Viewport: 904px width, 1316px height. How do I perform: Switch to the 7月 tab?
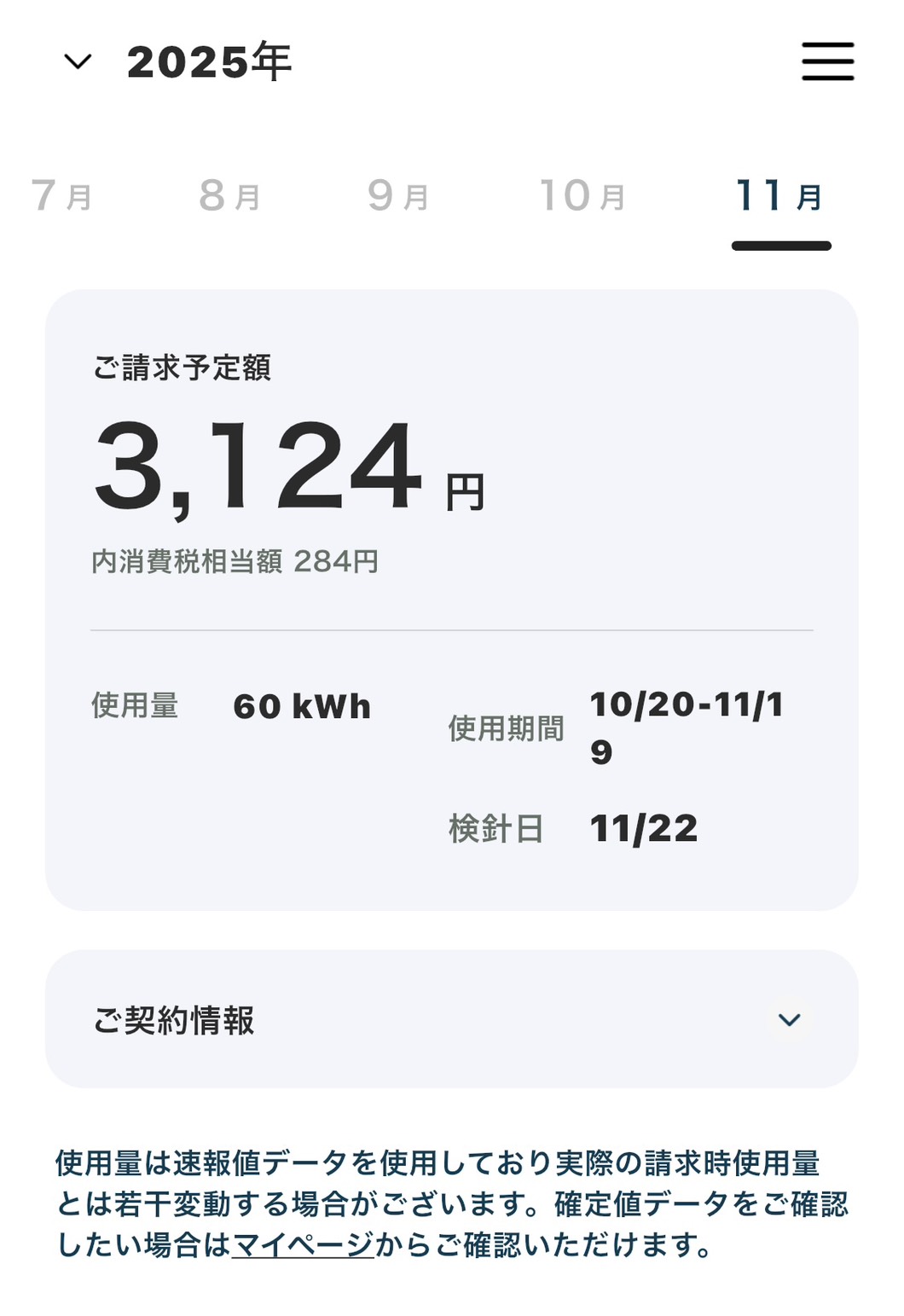(x=61, y=196)
